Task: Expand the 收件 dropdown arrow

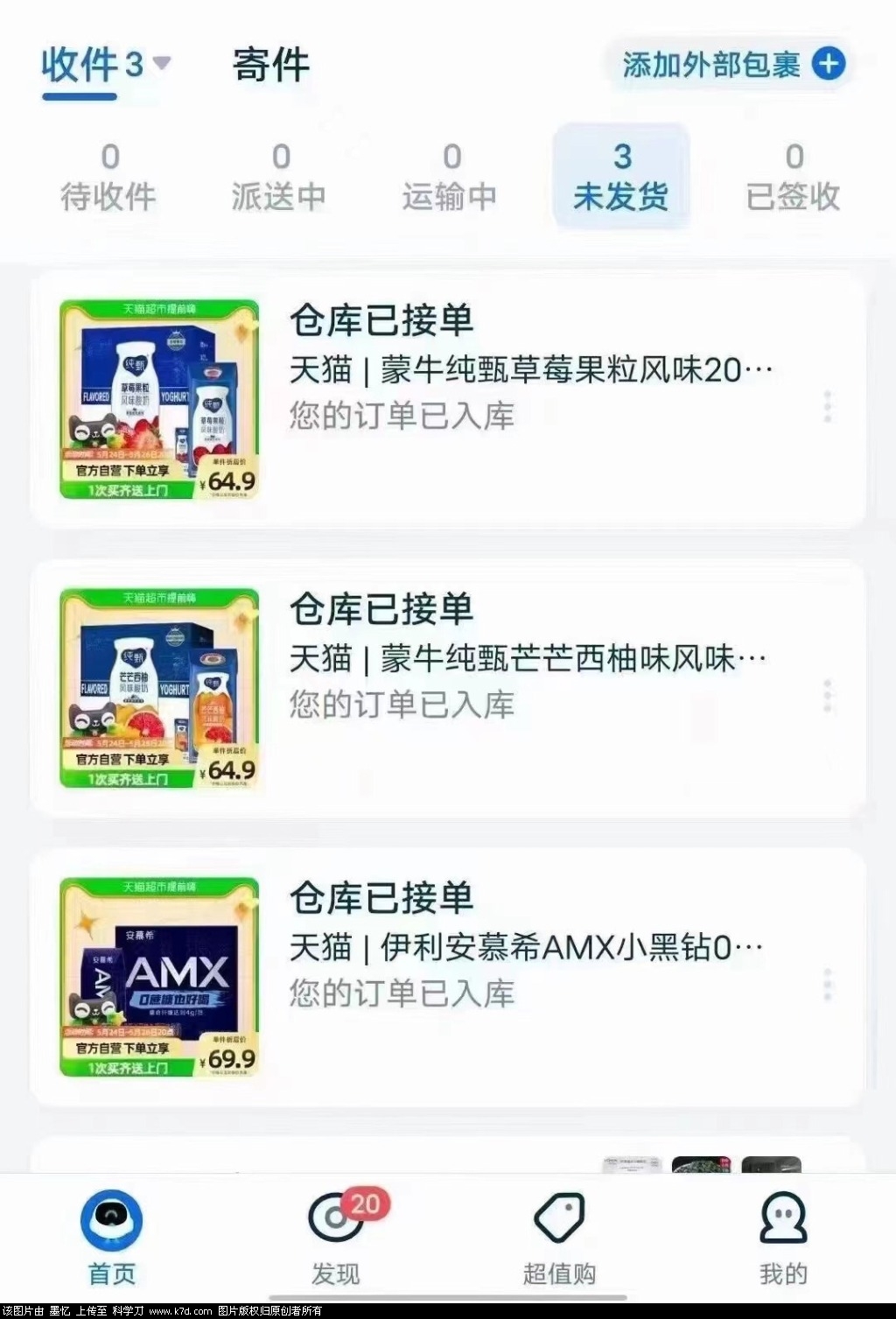Action: tap(162, 64)
